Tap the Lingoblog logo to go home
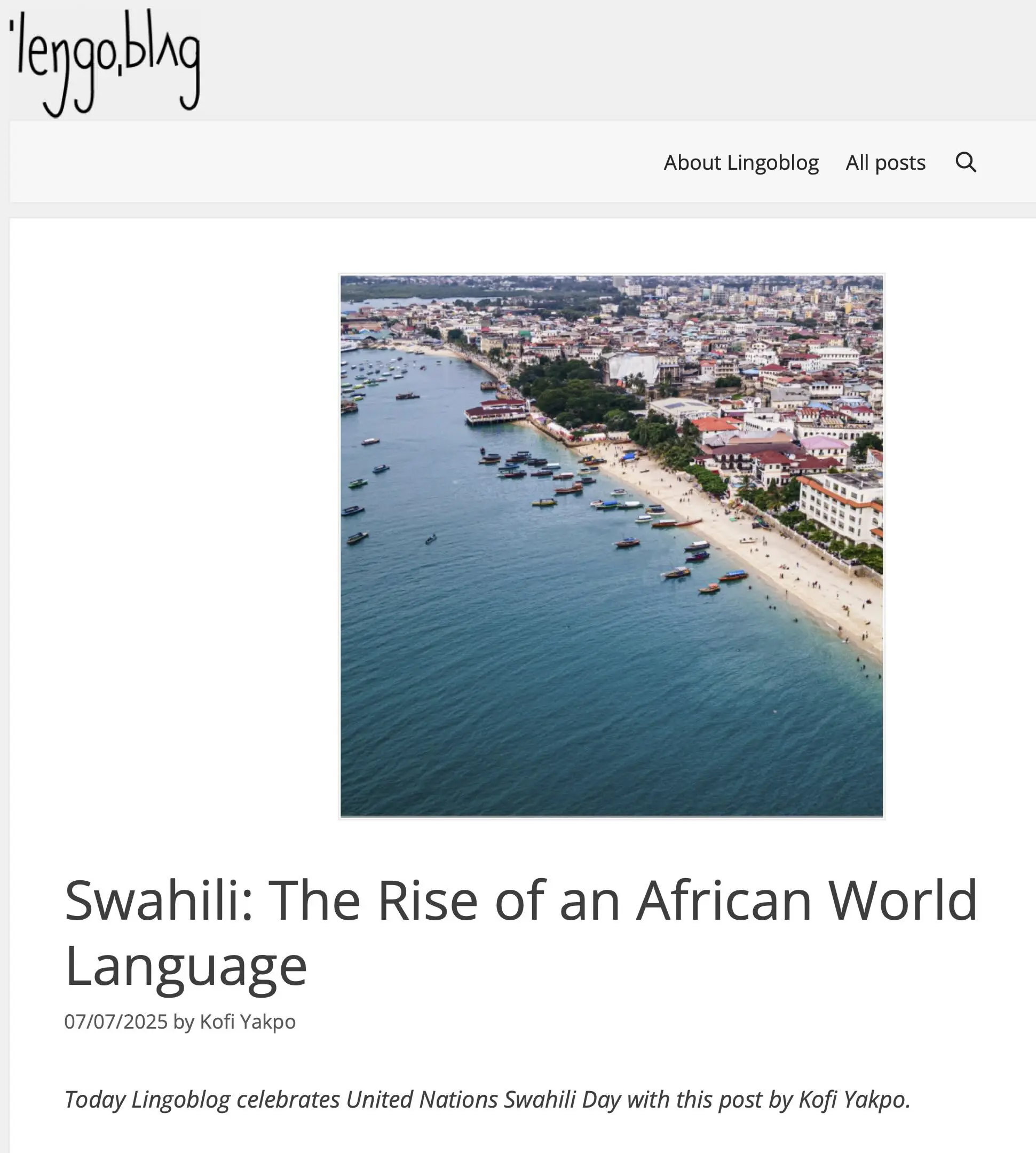Image resolution: width=1036 pixels, height=1153 pixels. click(x=105, y=61)
